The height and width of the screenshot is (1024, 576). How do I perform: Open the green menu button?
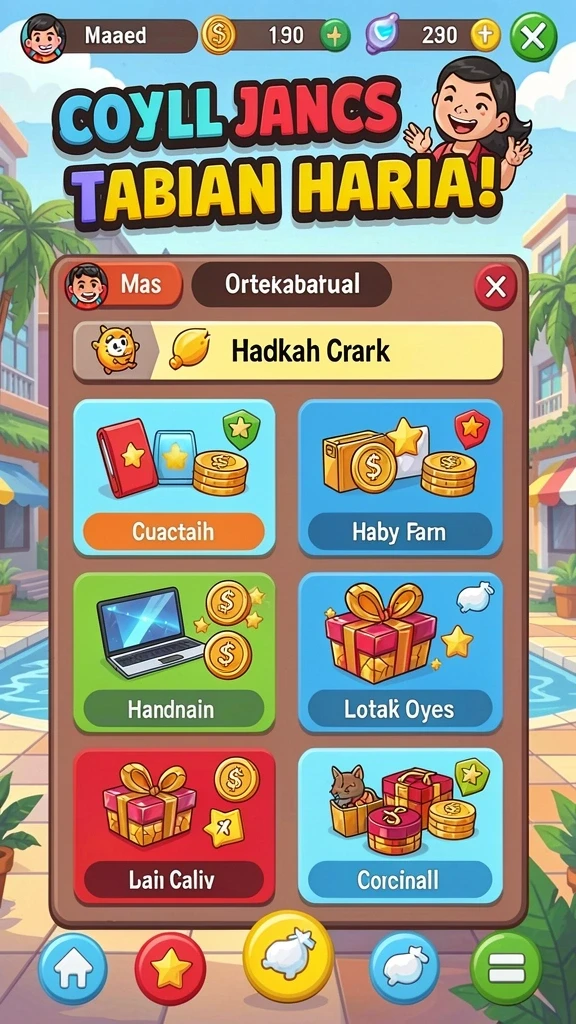tap(506, 968)
